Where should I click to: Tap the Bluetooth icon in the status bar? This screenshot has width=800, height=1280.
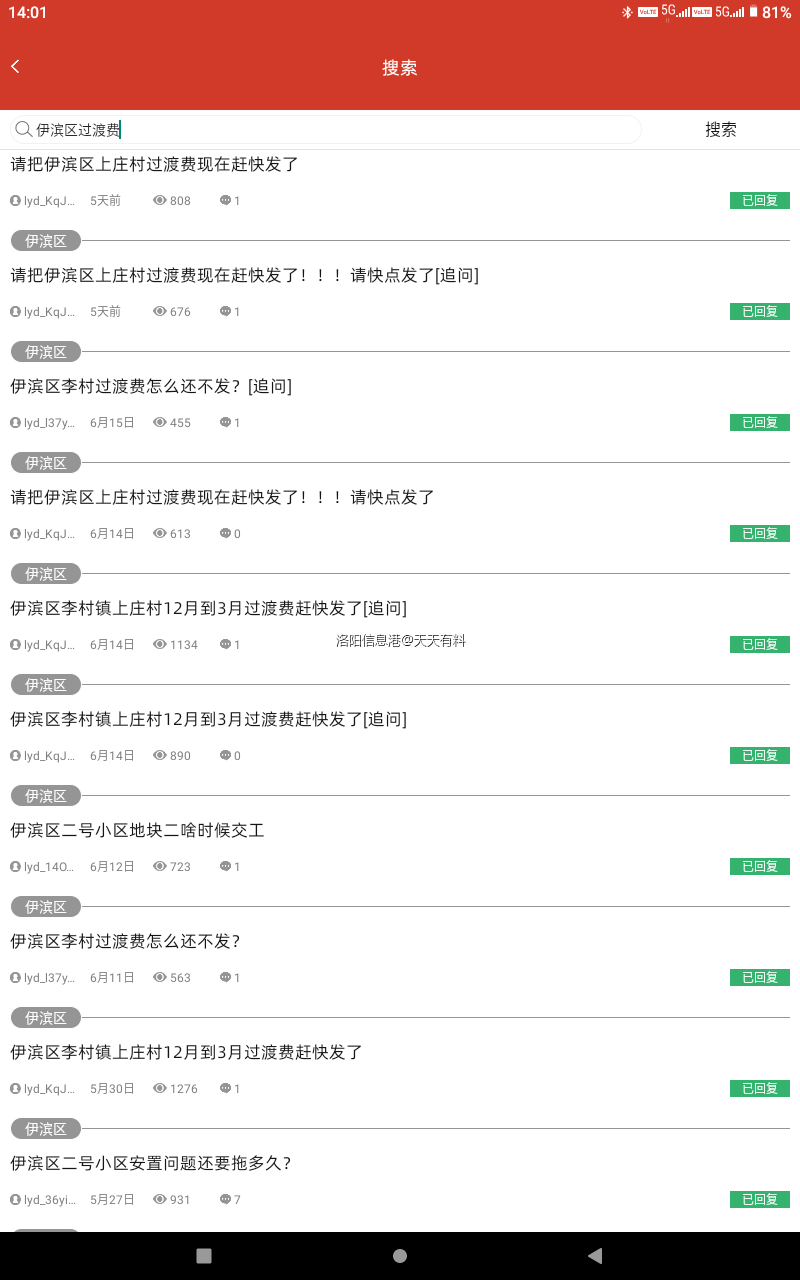coord(625,13)
